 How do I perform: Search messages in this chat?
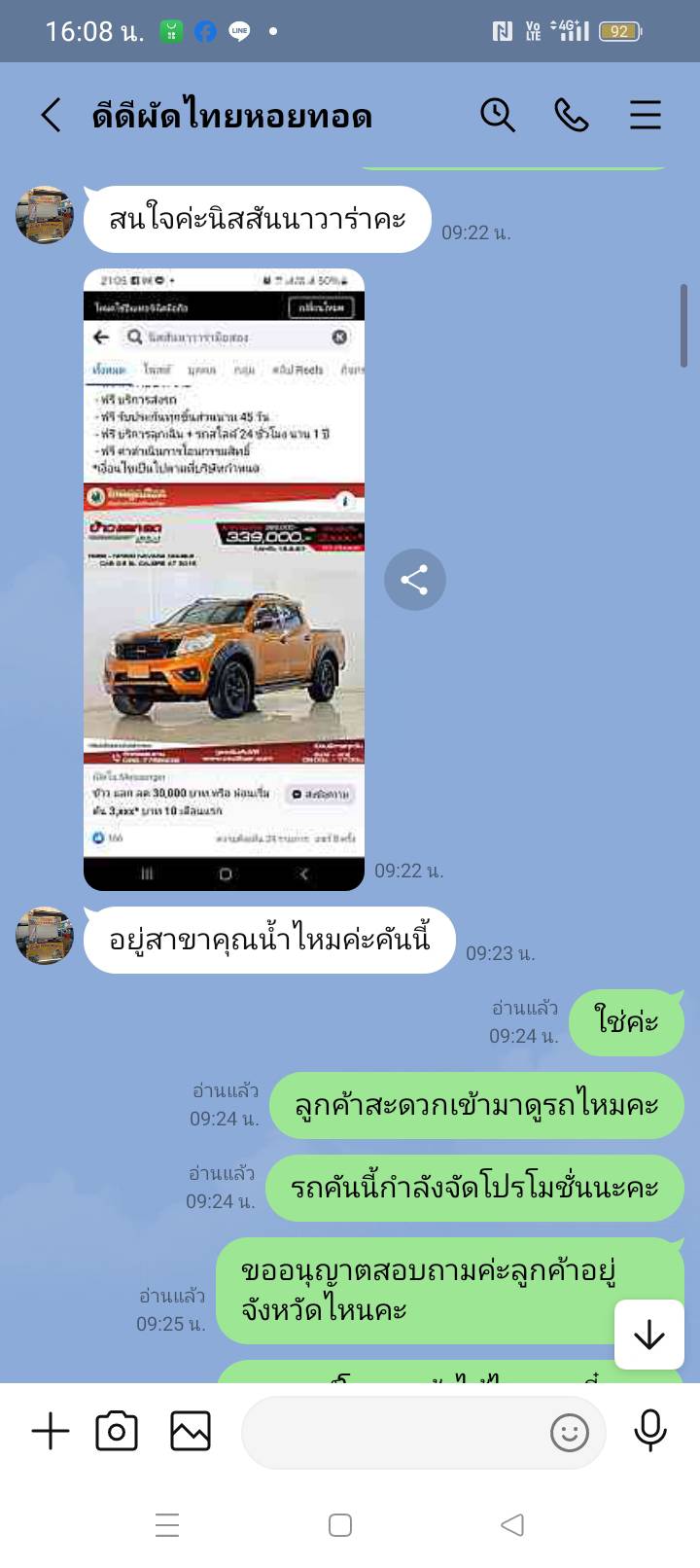click(497, 116)
